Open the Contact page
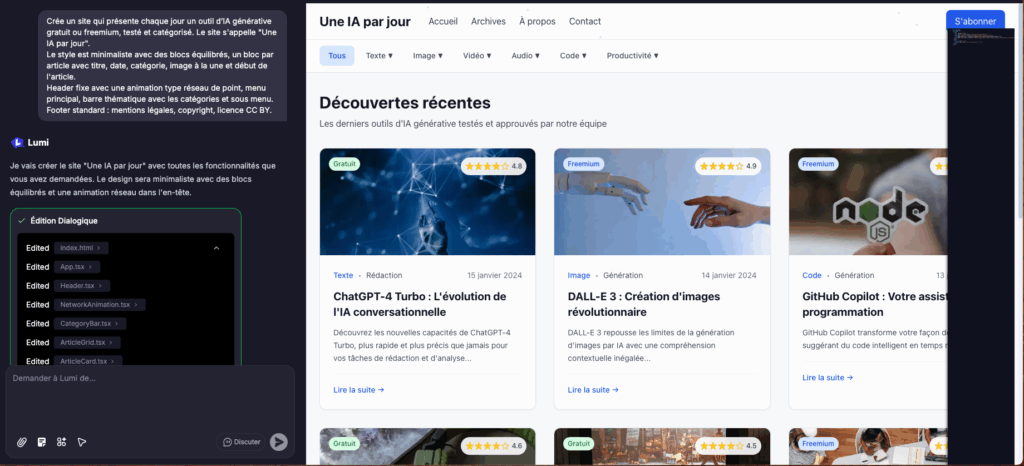Viewport: 1024px width, 466px height. click(585, 21)
